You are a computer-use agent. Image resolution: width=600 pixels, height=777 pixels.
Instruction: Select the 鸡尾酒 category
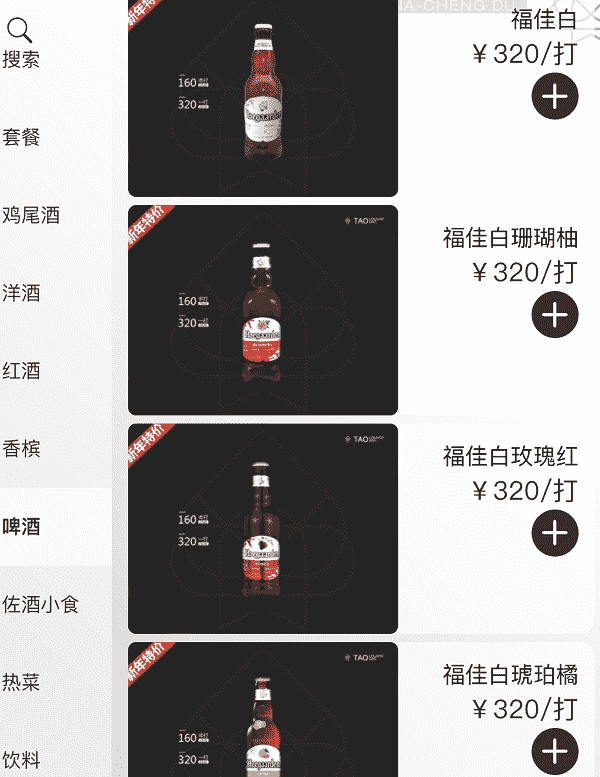pos(31,215)
